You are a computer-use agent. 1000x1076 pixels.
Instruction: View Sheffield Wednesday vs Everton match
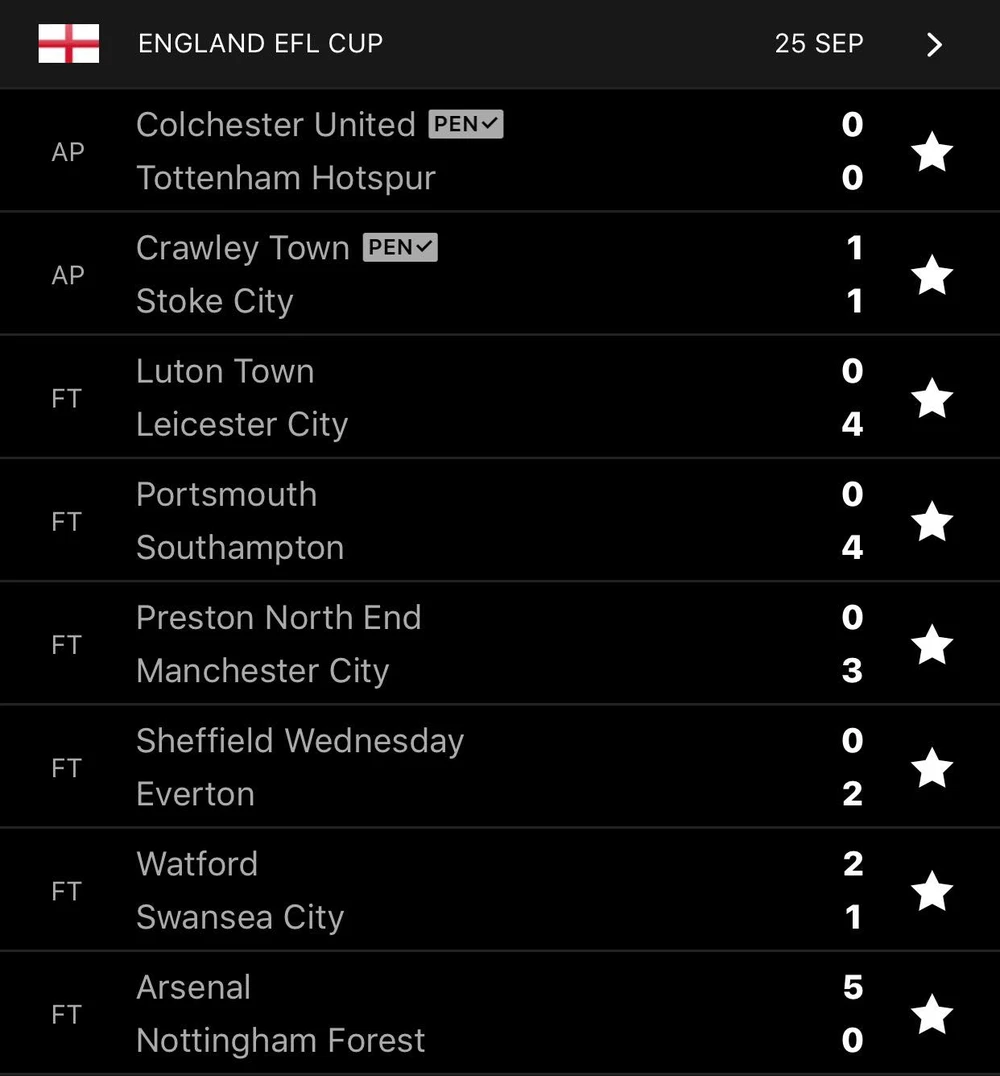(450, 767)
